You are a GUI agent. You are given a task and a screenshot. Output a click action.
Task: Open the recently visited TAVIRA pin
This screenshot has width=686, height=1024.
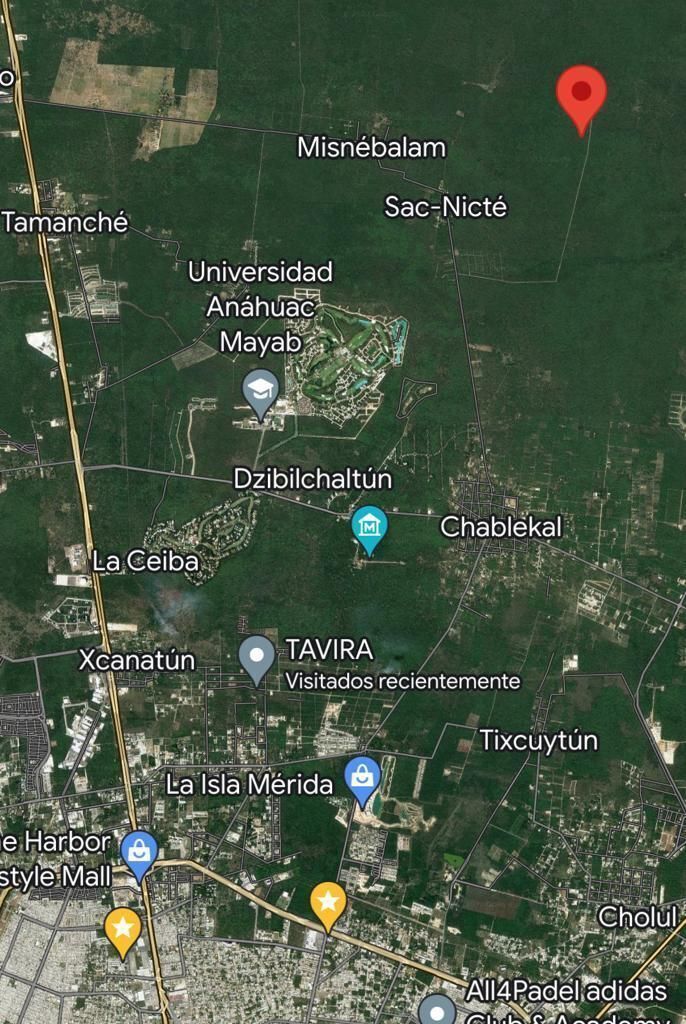tap(257, 656)
